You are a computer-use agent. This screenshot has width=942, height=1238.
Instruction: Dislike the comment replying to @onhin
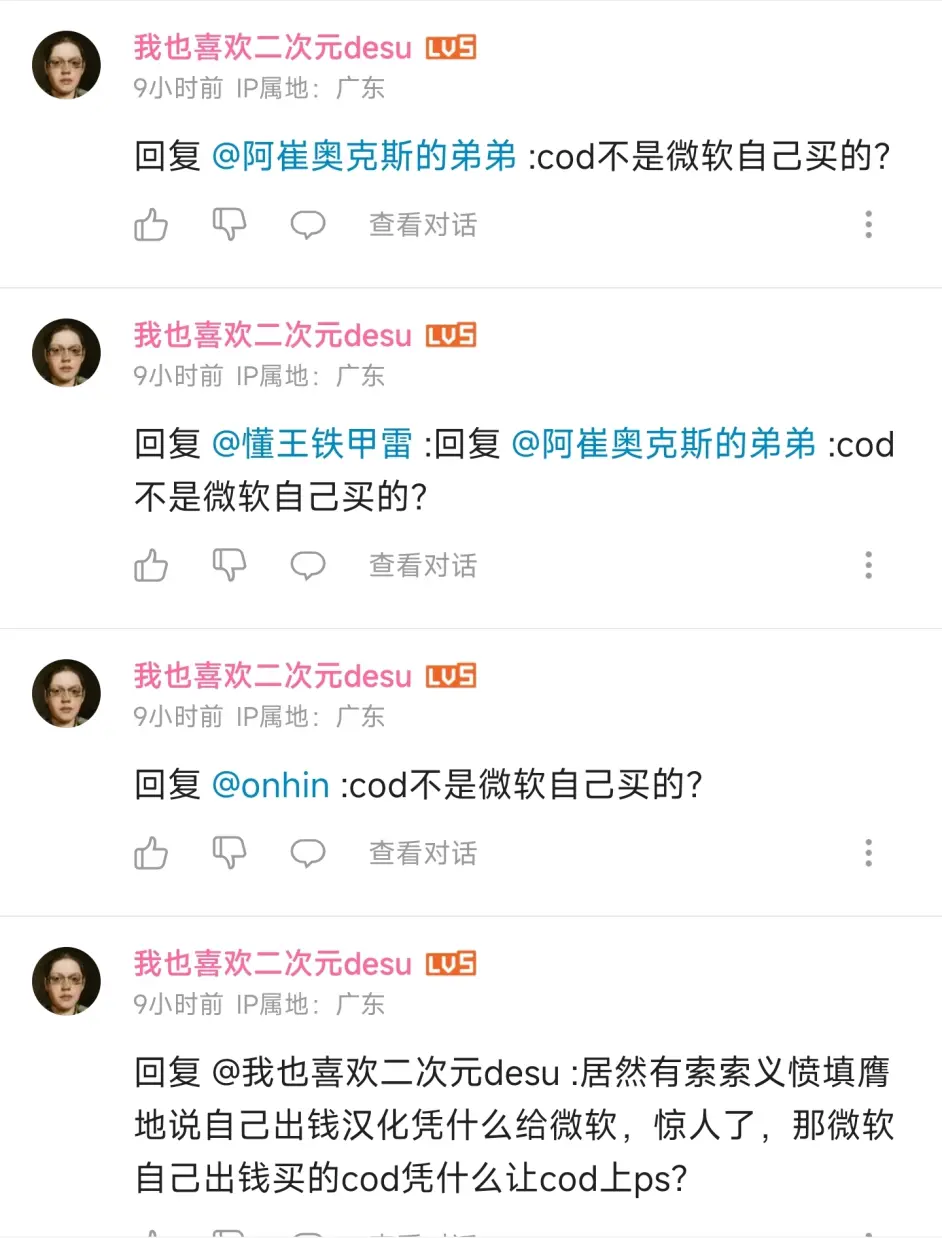[229, 853]
